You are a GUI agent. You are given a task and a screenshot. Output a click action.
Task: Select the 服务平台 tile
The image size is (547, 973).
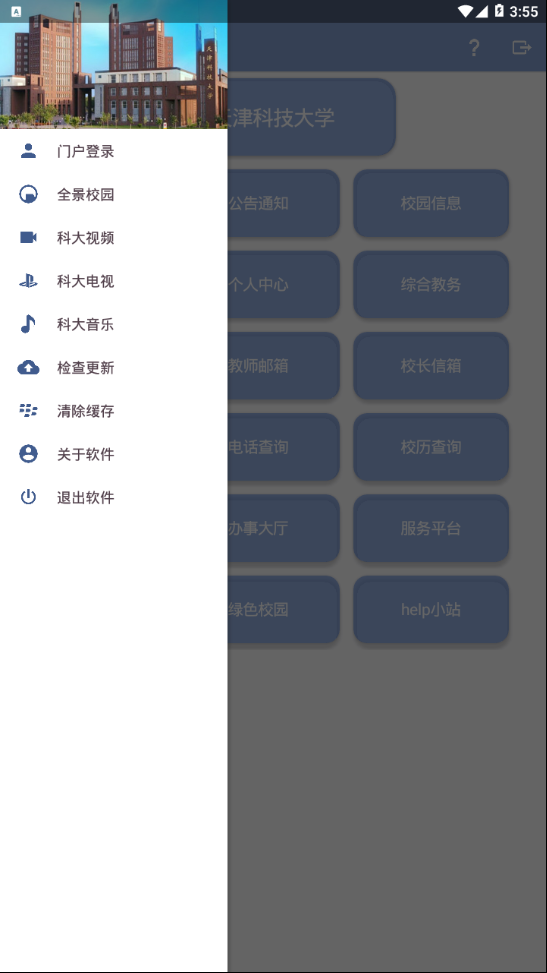tap(431, 528)
